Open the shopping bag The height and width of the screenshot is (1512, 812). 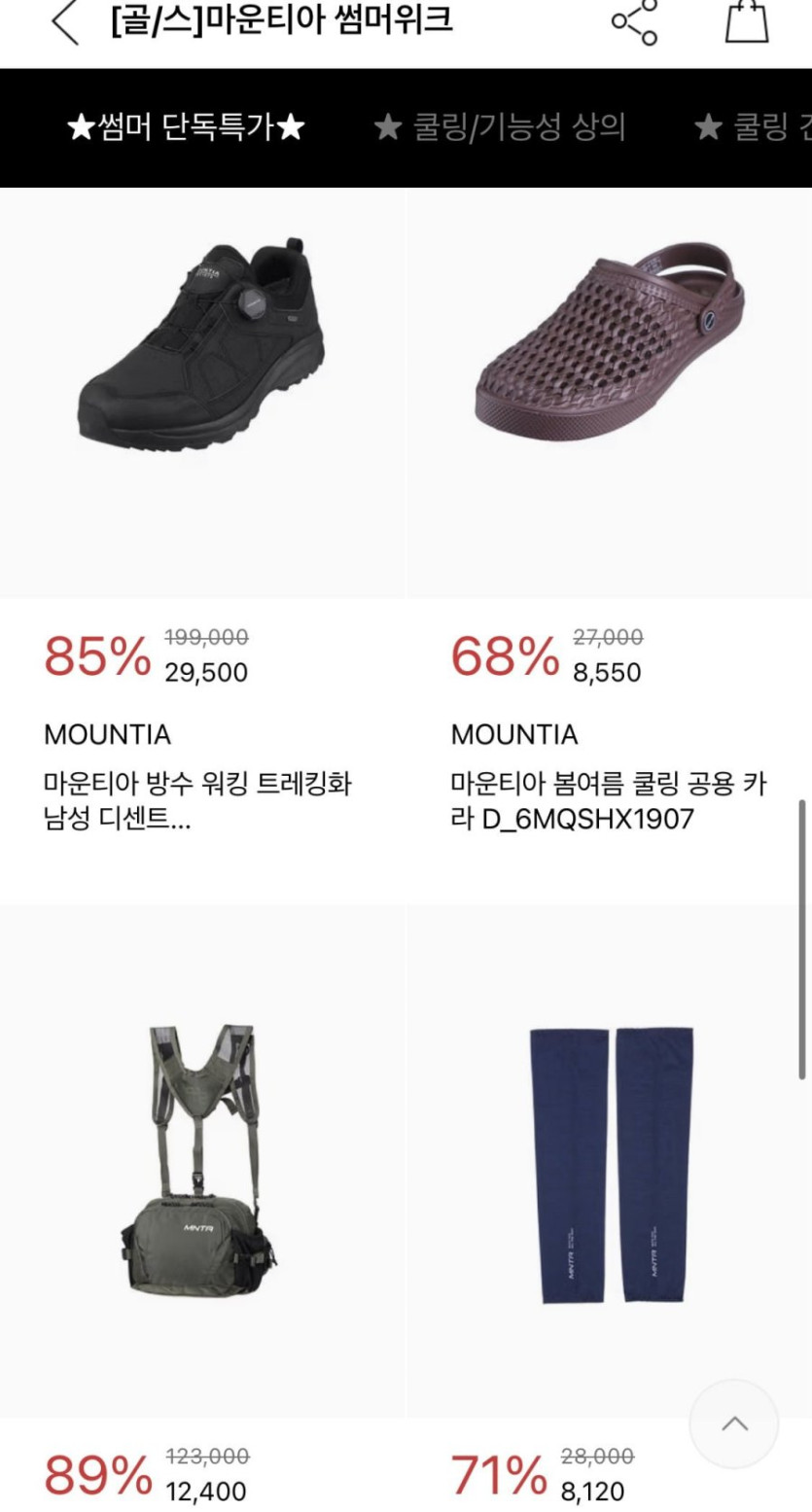[x=746, y=21]
